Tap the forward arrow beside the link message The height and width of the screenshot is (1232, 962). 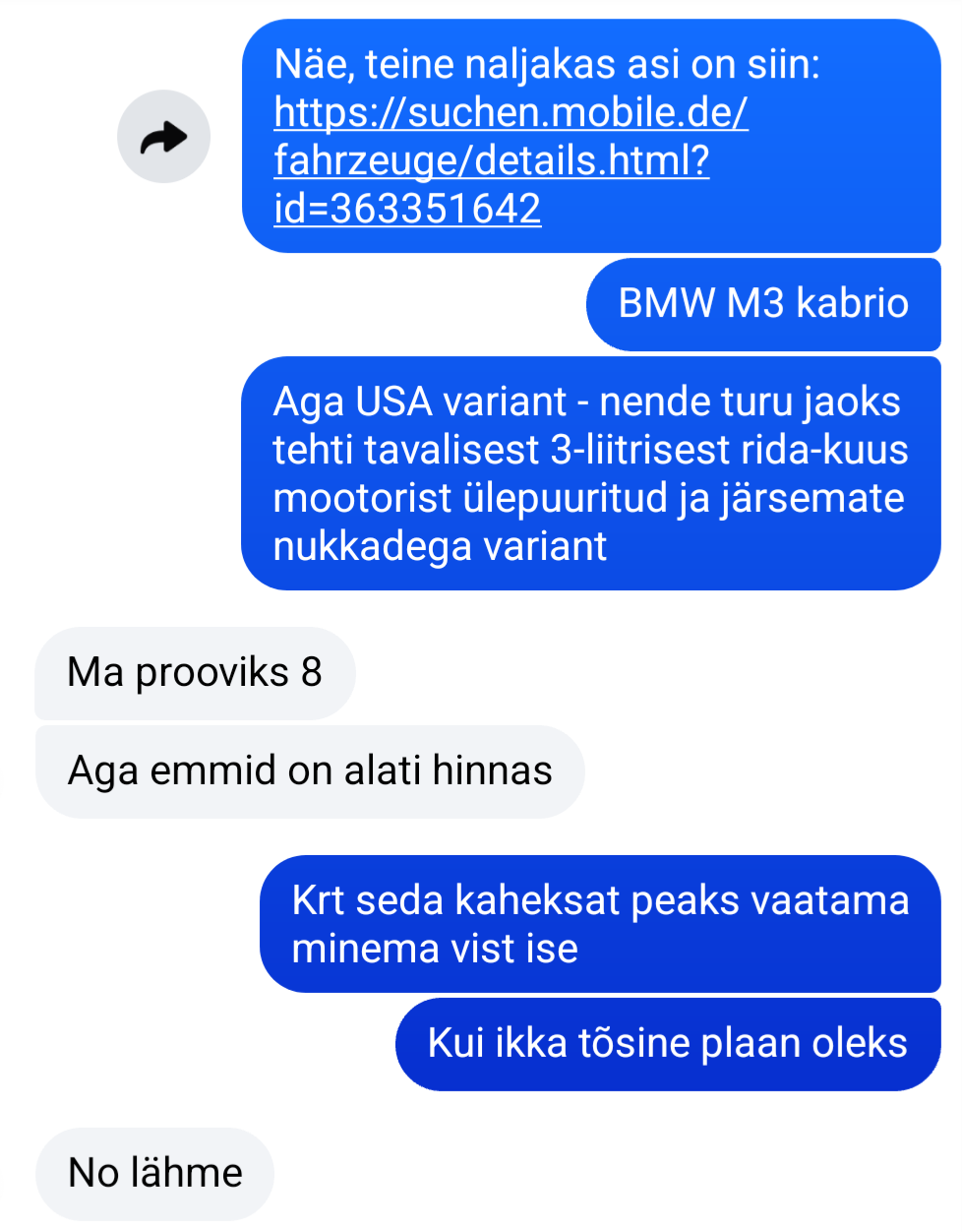163,137
